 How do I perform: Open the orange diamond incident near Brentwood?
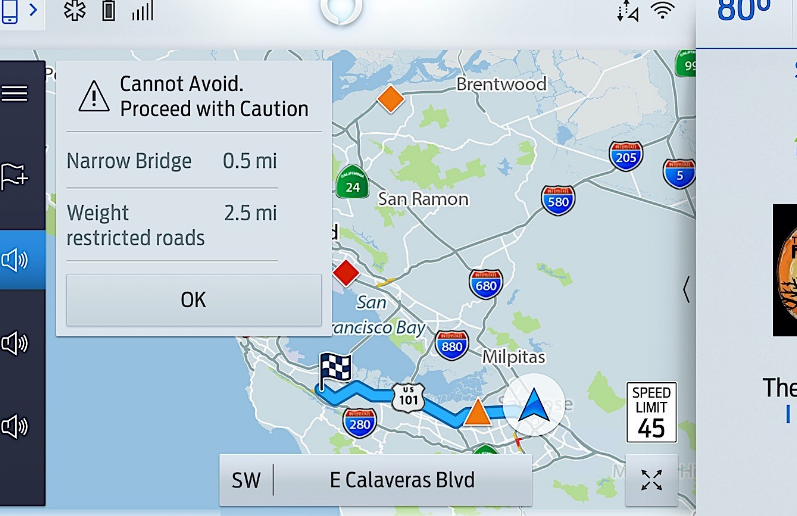tap(390, 99)
